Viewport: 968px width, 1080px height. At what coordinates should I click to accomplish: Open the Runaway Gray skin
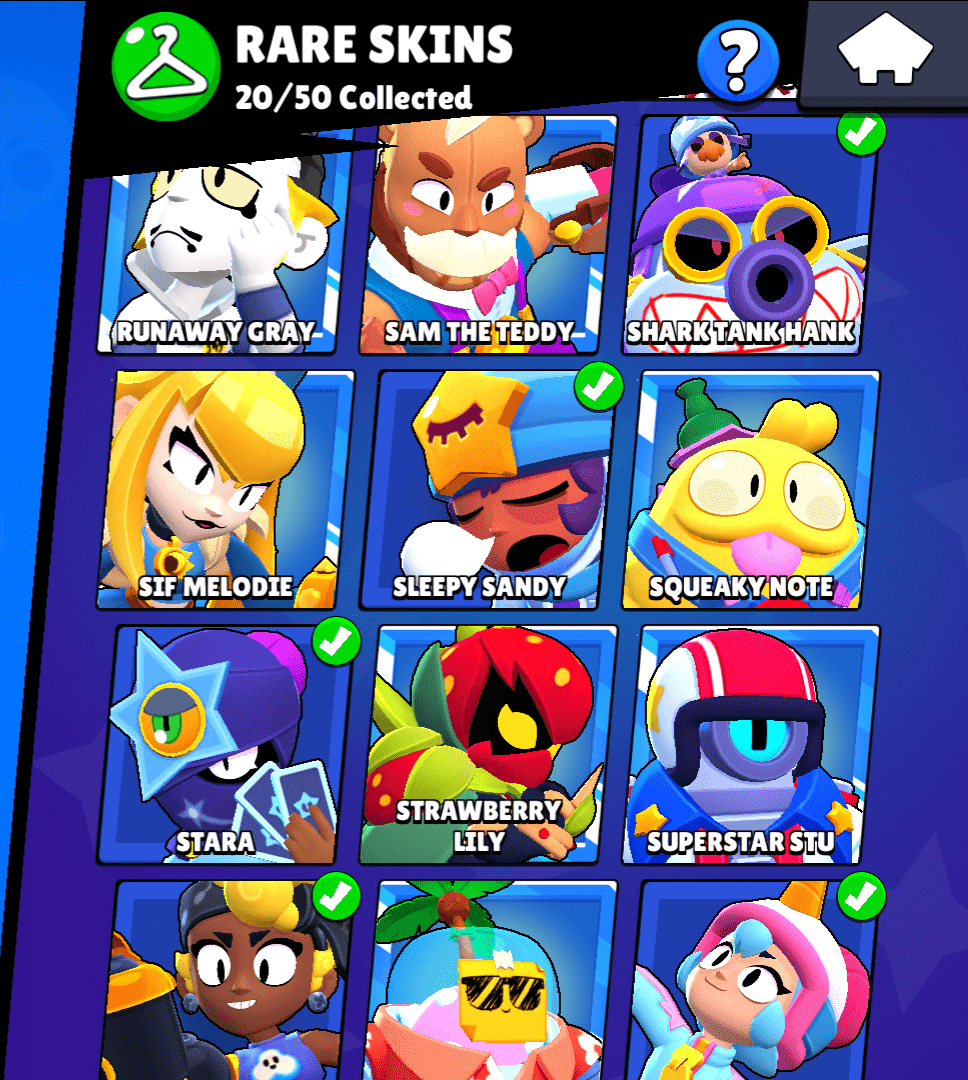[x=223, y=250]
